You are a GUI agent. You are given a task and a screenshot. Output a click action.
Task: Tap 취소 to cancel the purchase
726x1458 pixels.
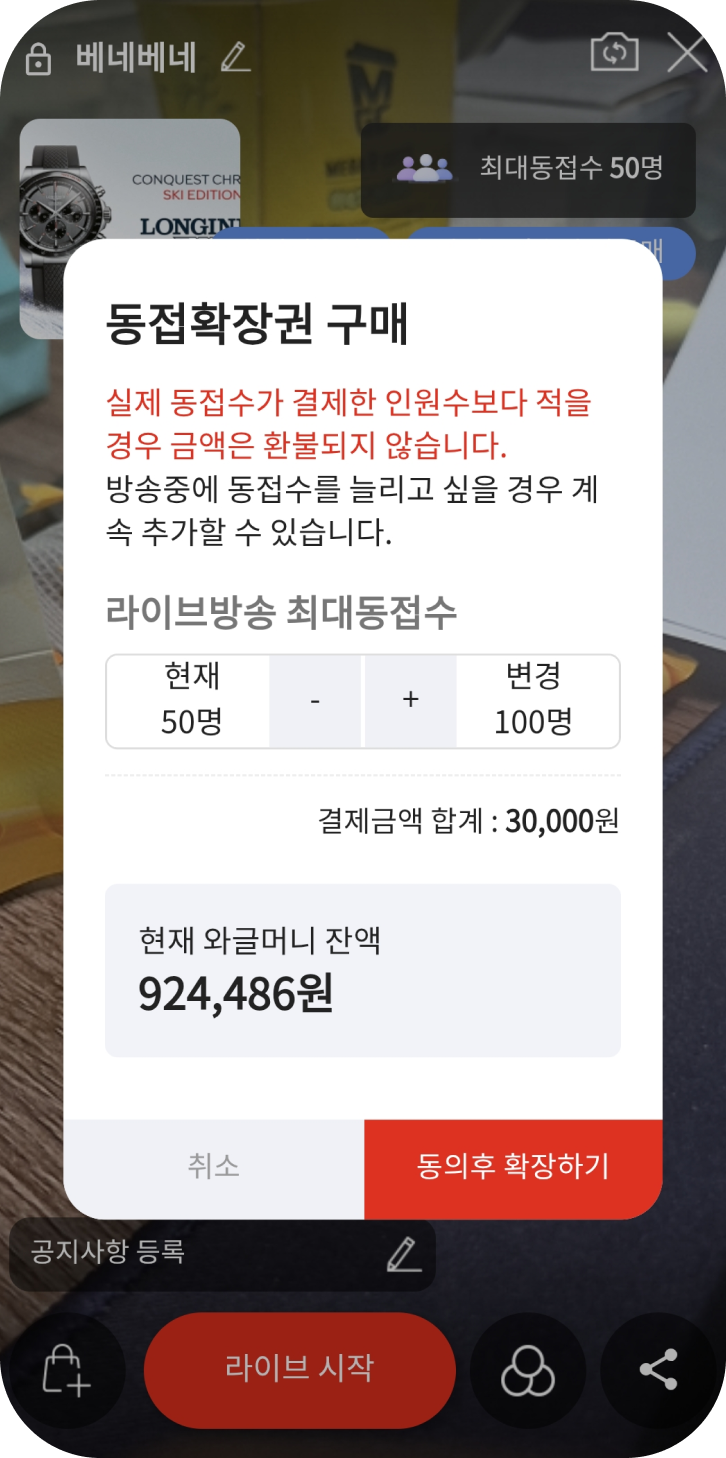214,1167
